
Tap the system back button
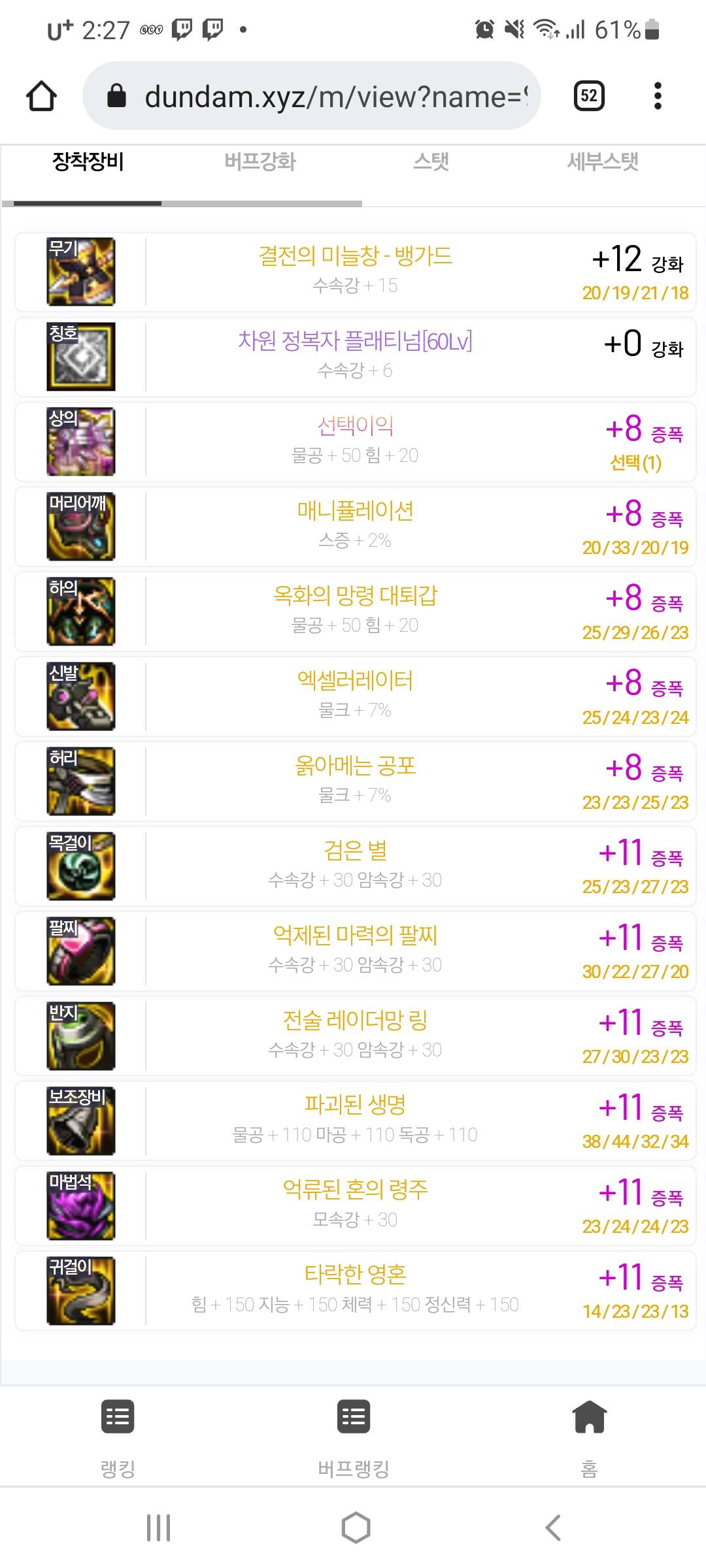[553, 1527]
